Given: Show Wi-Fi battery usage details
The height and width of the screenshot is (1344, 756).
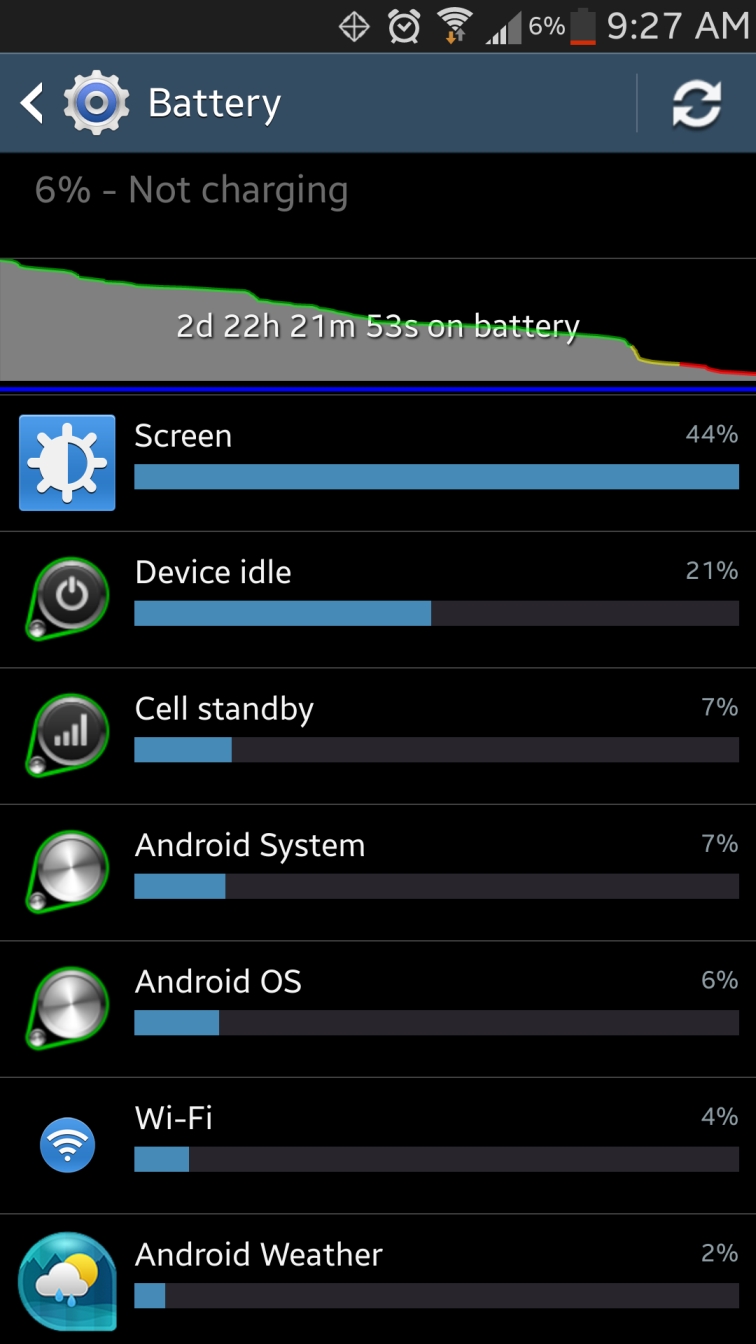Looking at the screenshot, I should pyautogui.click(x=378, y=1146).
